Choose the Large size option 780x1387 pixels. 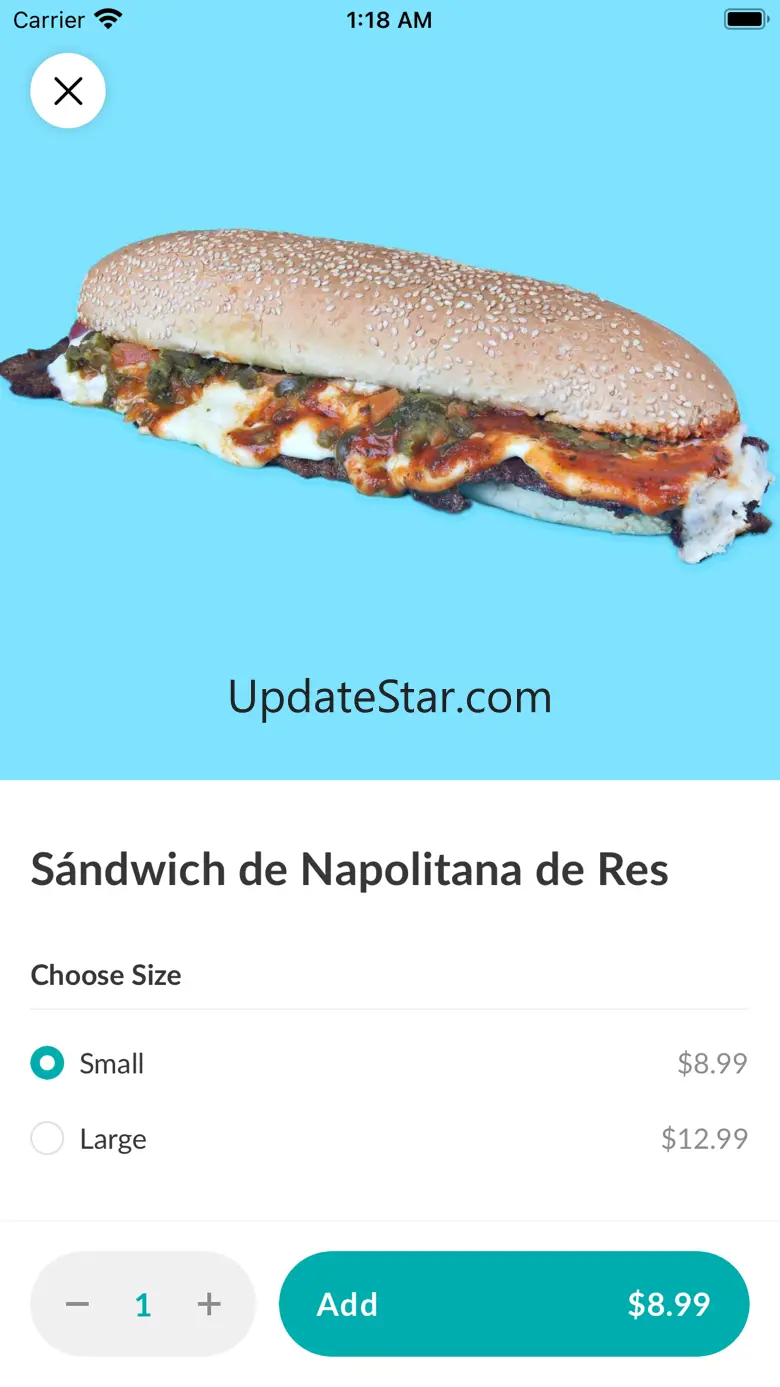pyautogui.click(x=389, y=1138)
